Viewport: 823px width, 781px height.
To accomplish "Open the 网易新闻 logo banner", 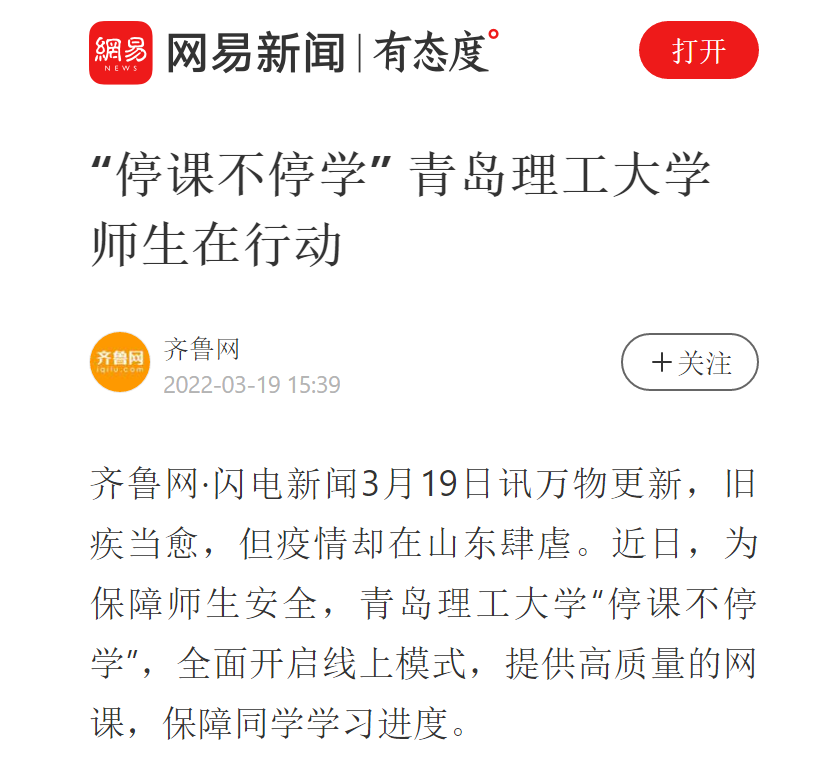I will [293, 52].
